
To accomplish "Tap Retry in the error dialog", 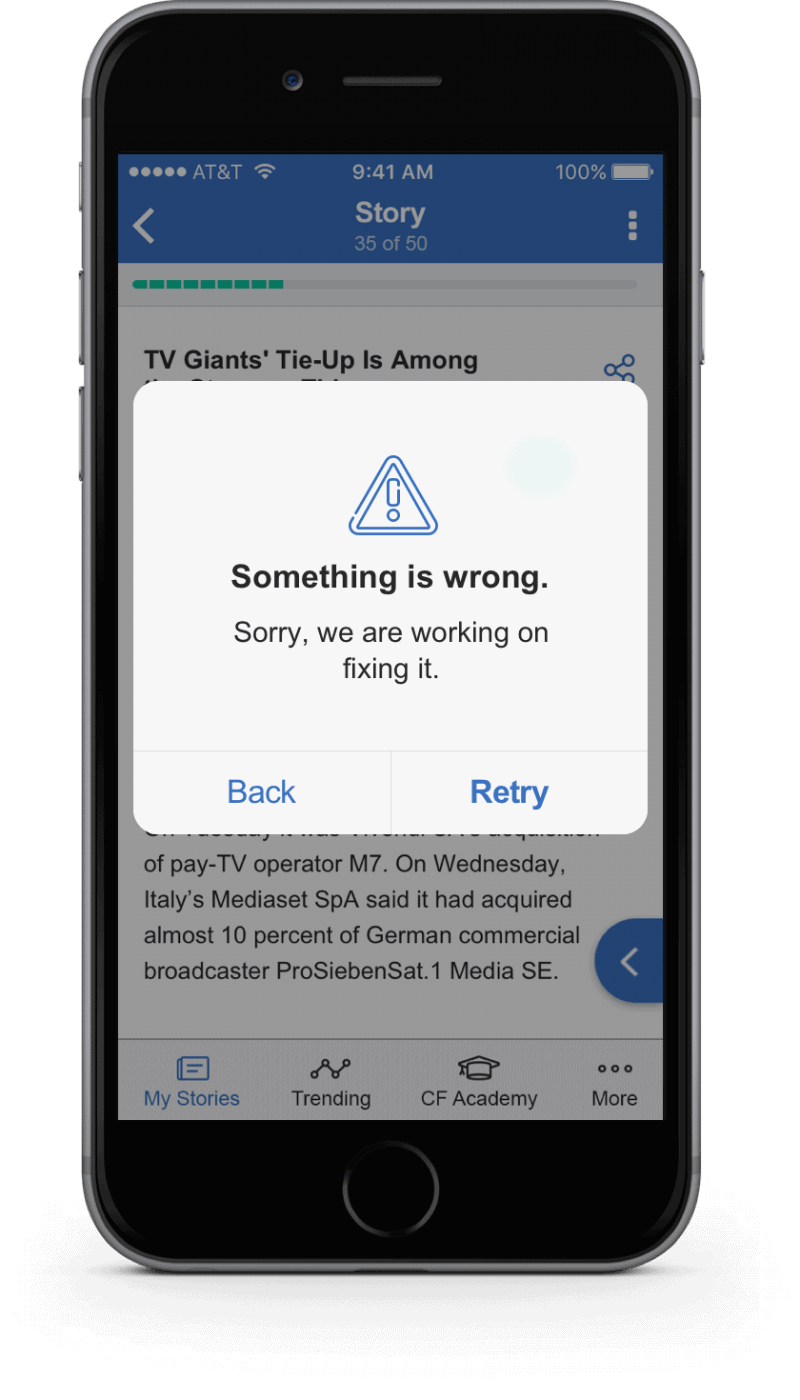I will tap(509, 792).
